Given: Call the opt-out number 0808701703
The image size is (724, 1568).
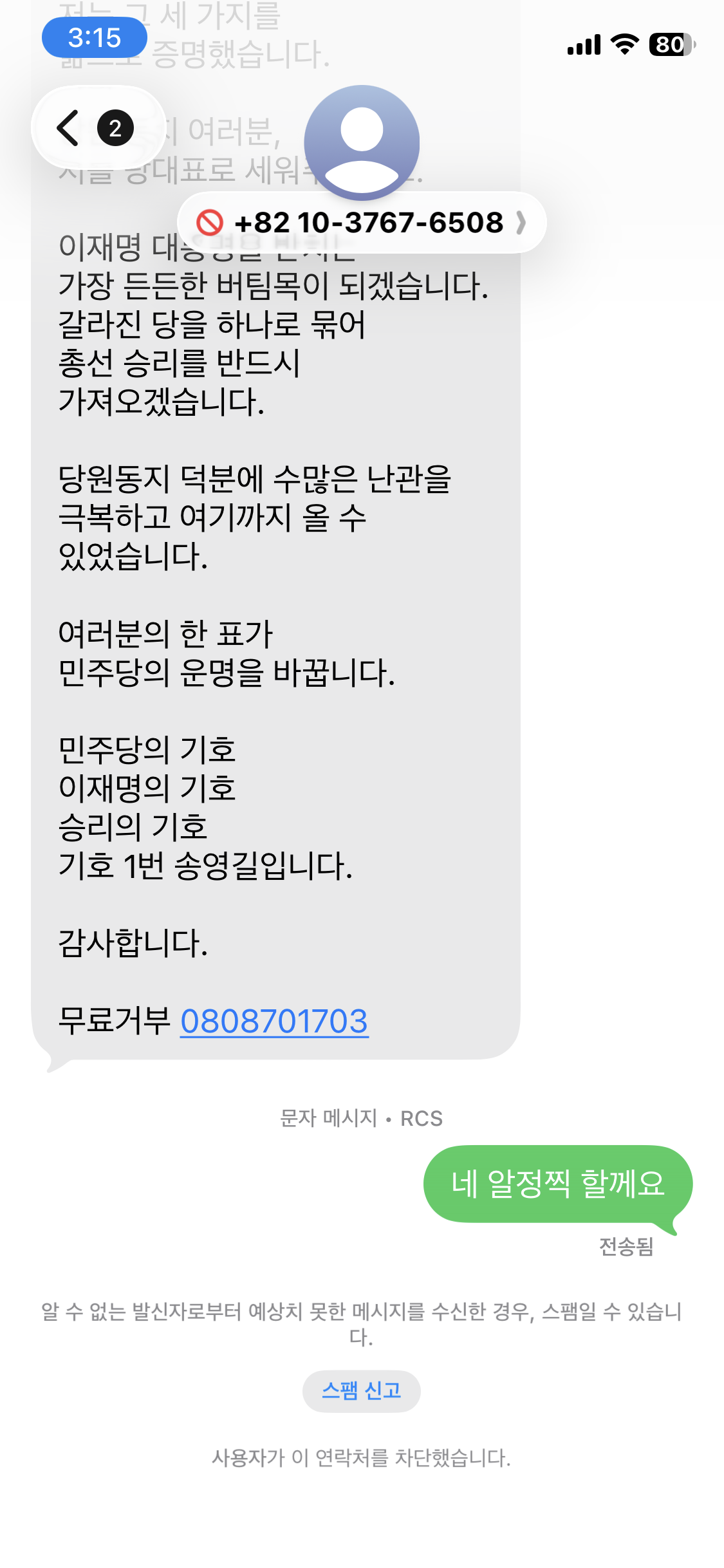Looking at the screenshot, I should click(x=274, y=1021).
